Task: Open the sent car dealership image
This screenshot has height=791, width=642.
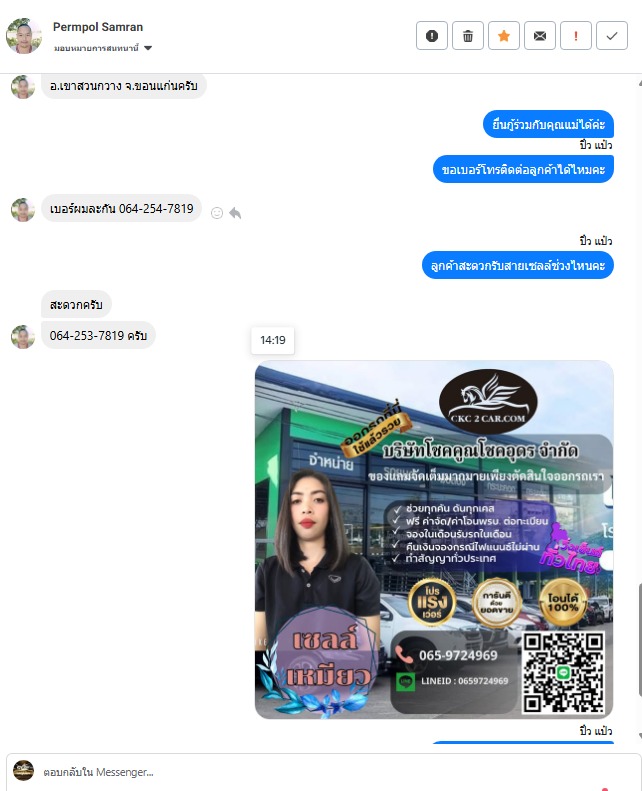Action: 434,539
